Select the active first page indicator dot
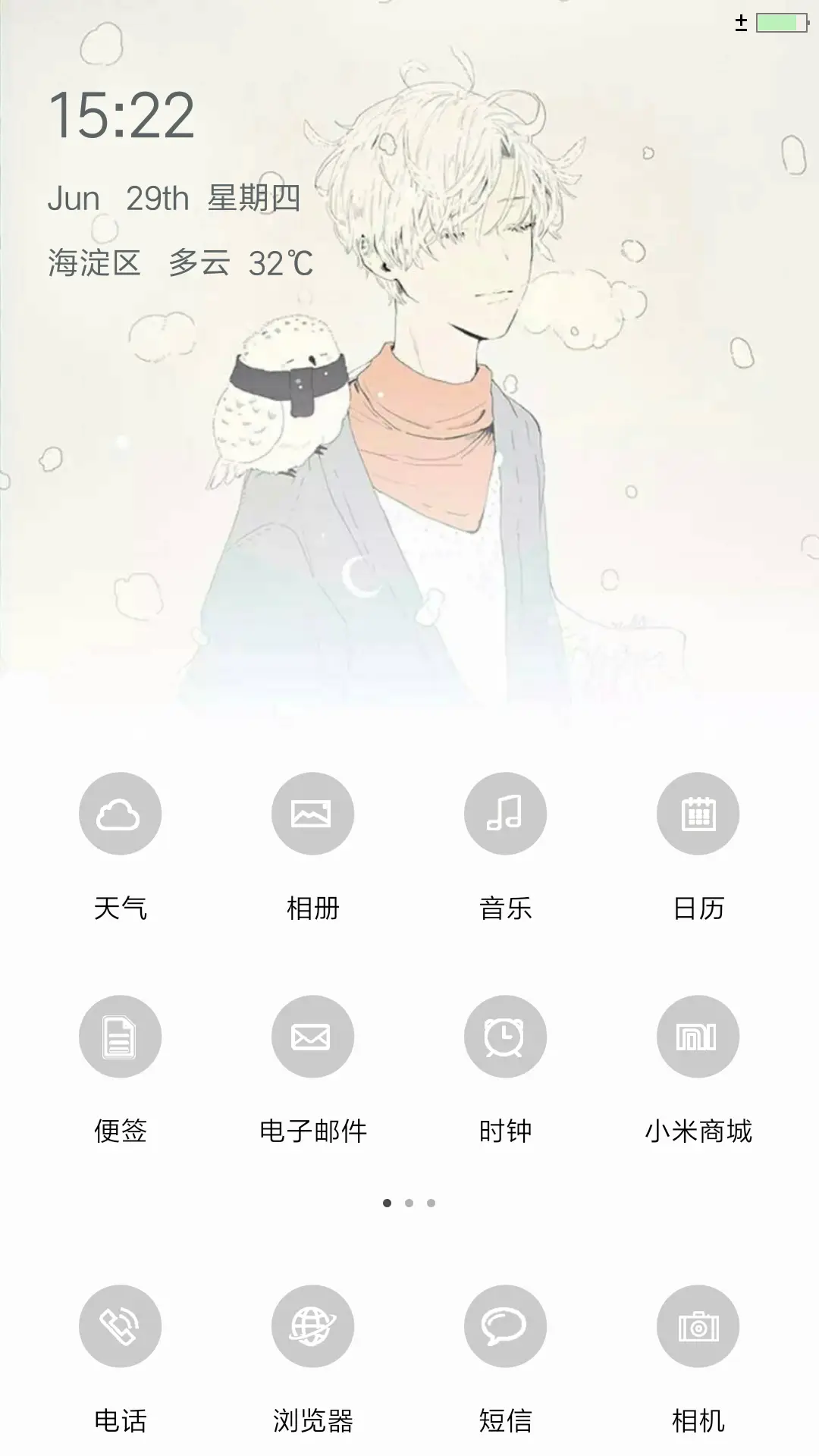 click(387, 1202)
